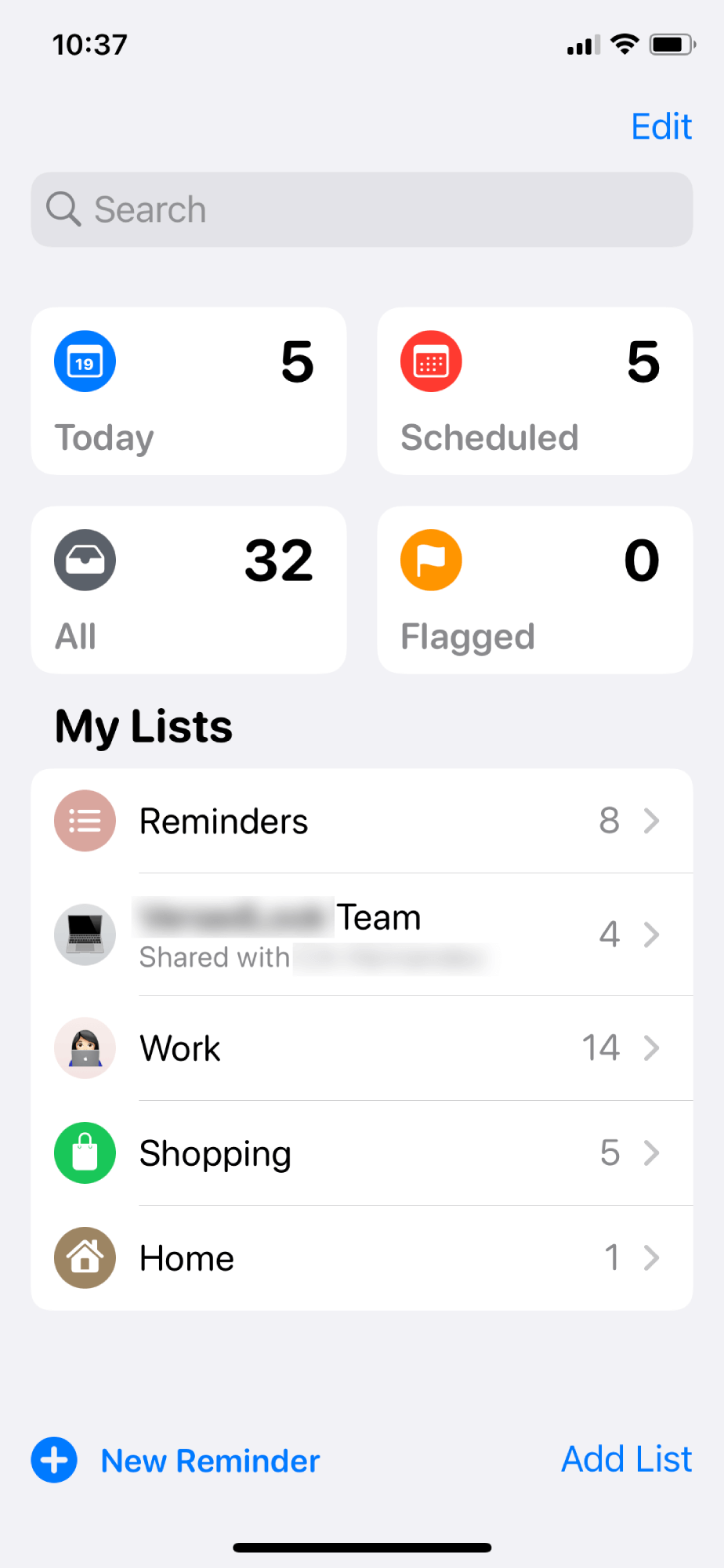Open the Reminders list
Viewport: 724px width, 1568px height.
(362, 821)
